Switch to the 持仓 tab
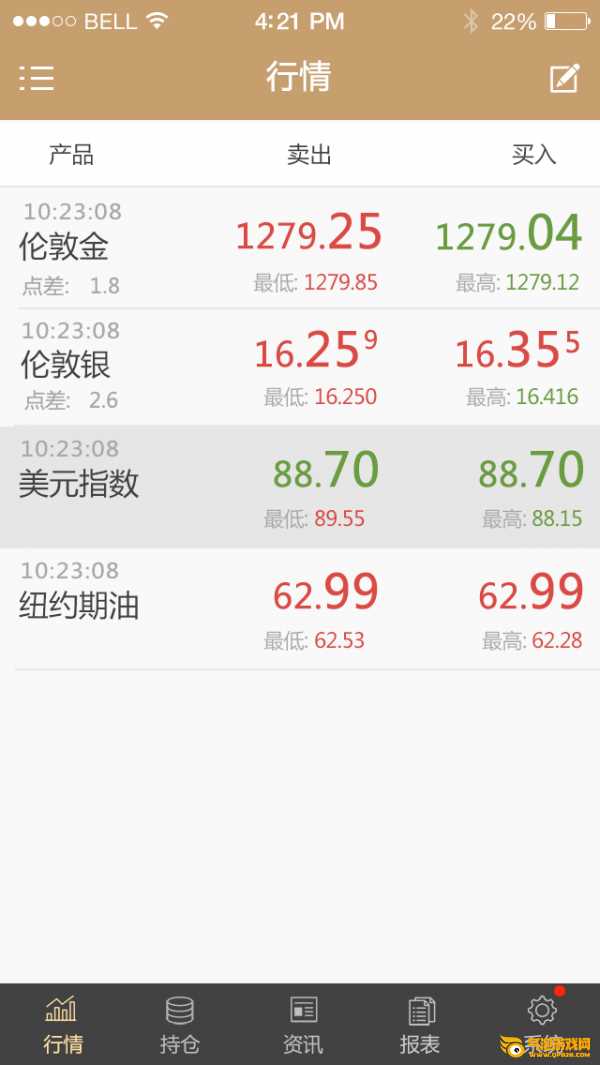Image resolution: width=600 pixels, height=1065 pixels. tap(180, 1025)
